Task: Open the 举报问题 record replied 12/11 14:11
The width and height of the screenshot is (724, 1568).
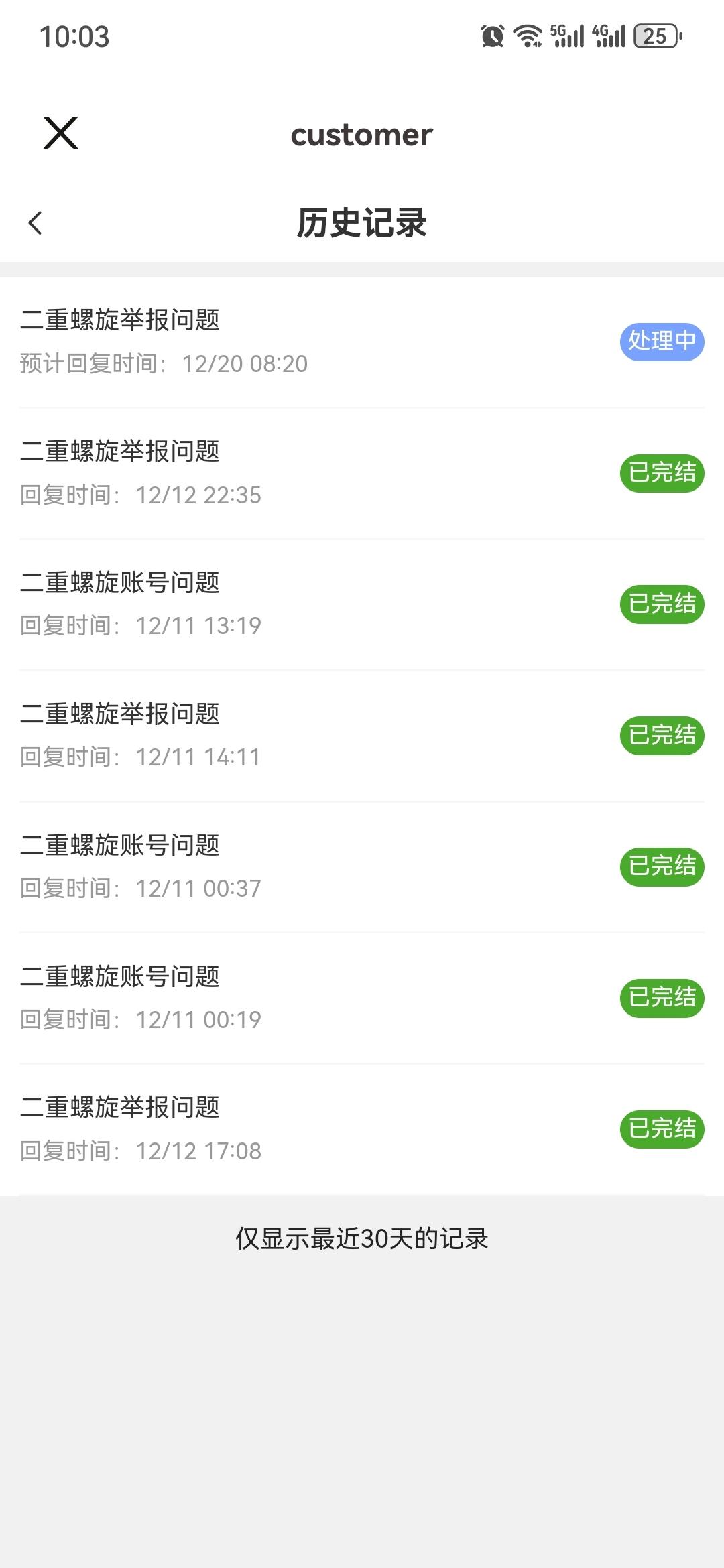Action: (362, 735)
